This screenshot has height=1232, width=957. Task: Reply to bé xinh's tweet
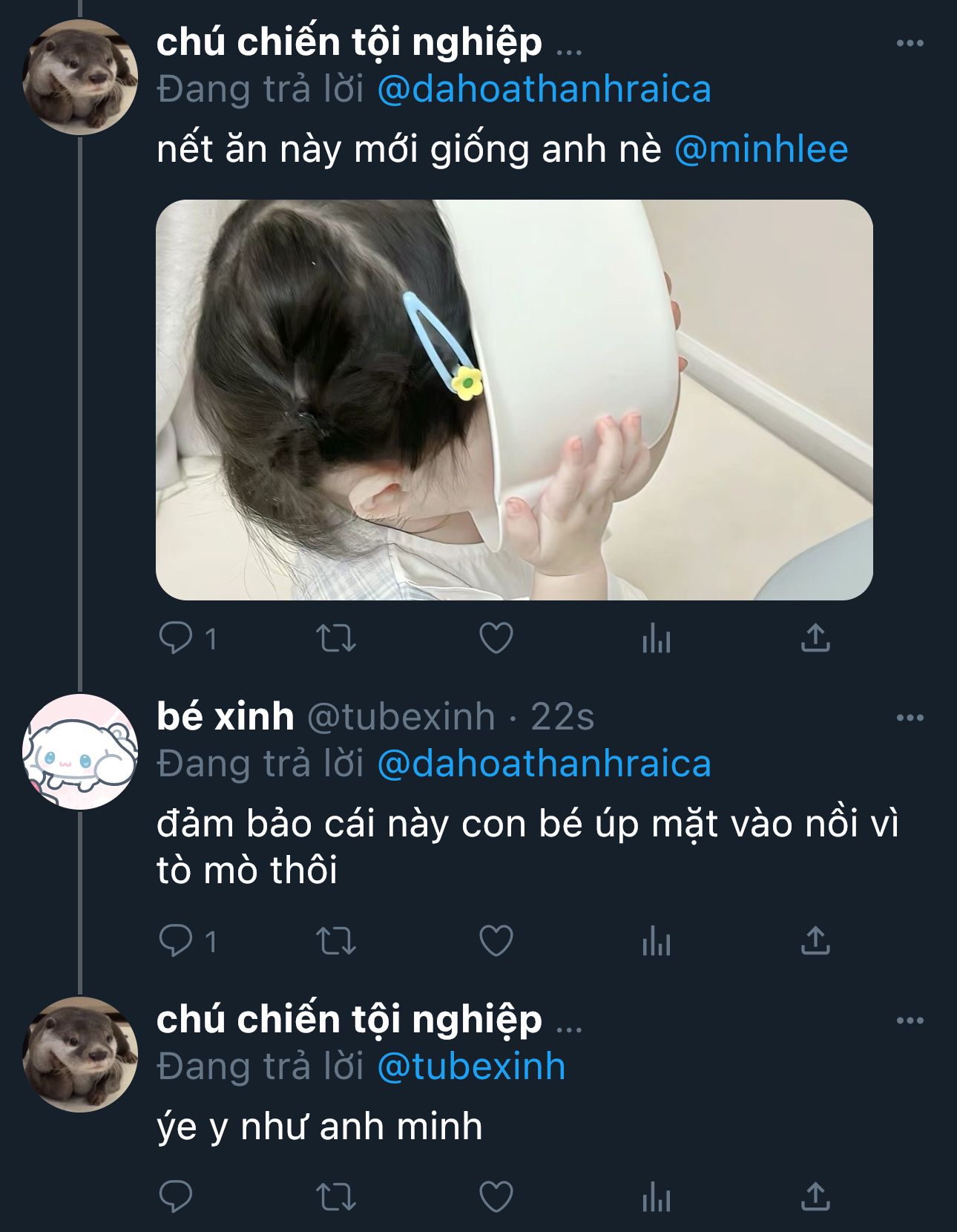point(176,941)
